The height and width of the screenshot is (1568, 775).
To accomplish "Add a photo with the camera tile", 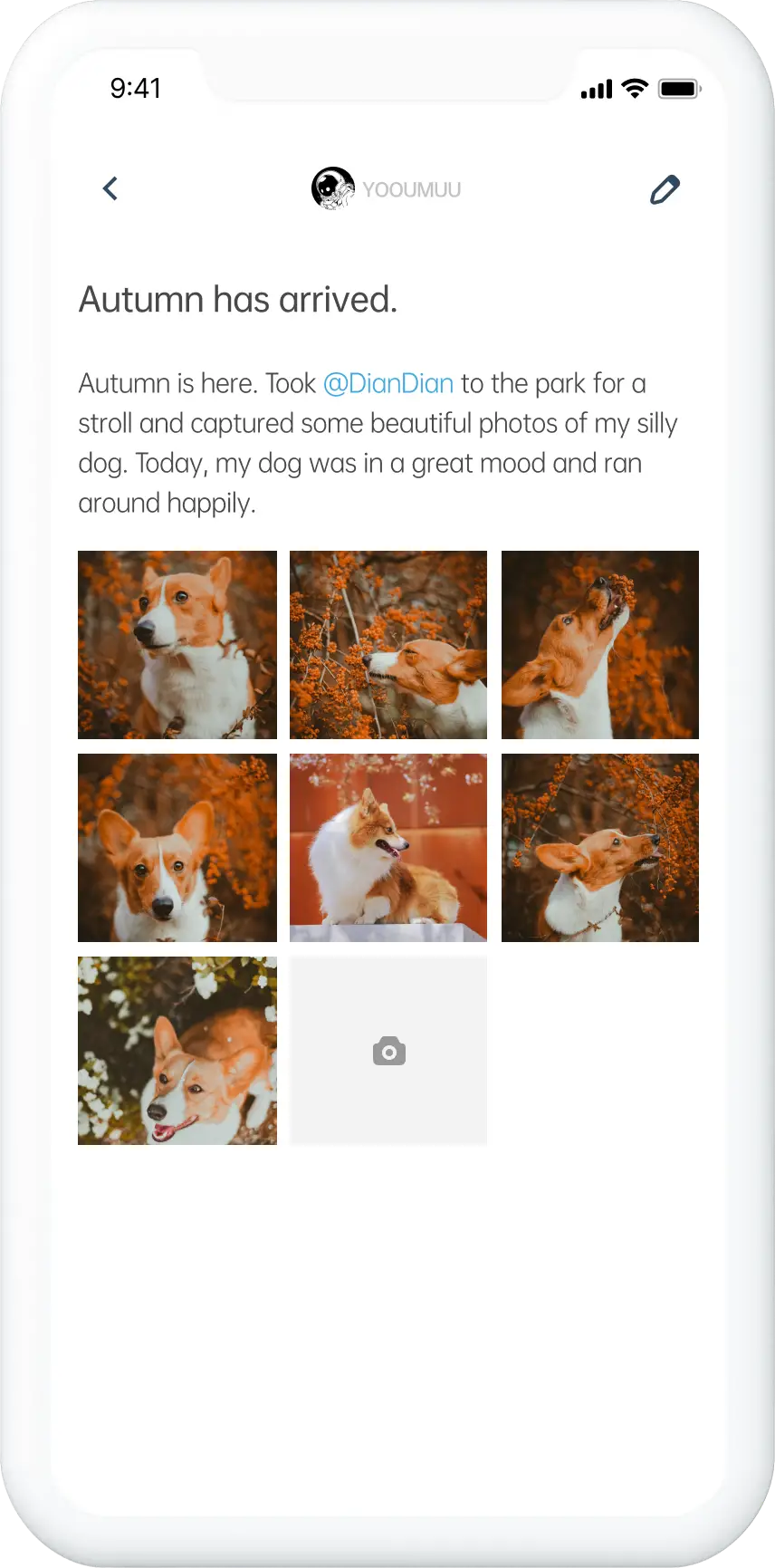I will pyautogui.click(x=388, y=1051).
